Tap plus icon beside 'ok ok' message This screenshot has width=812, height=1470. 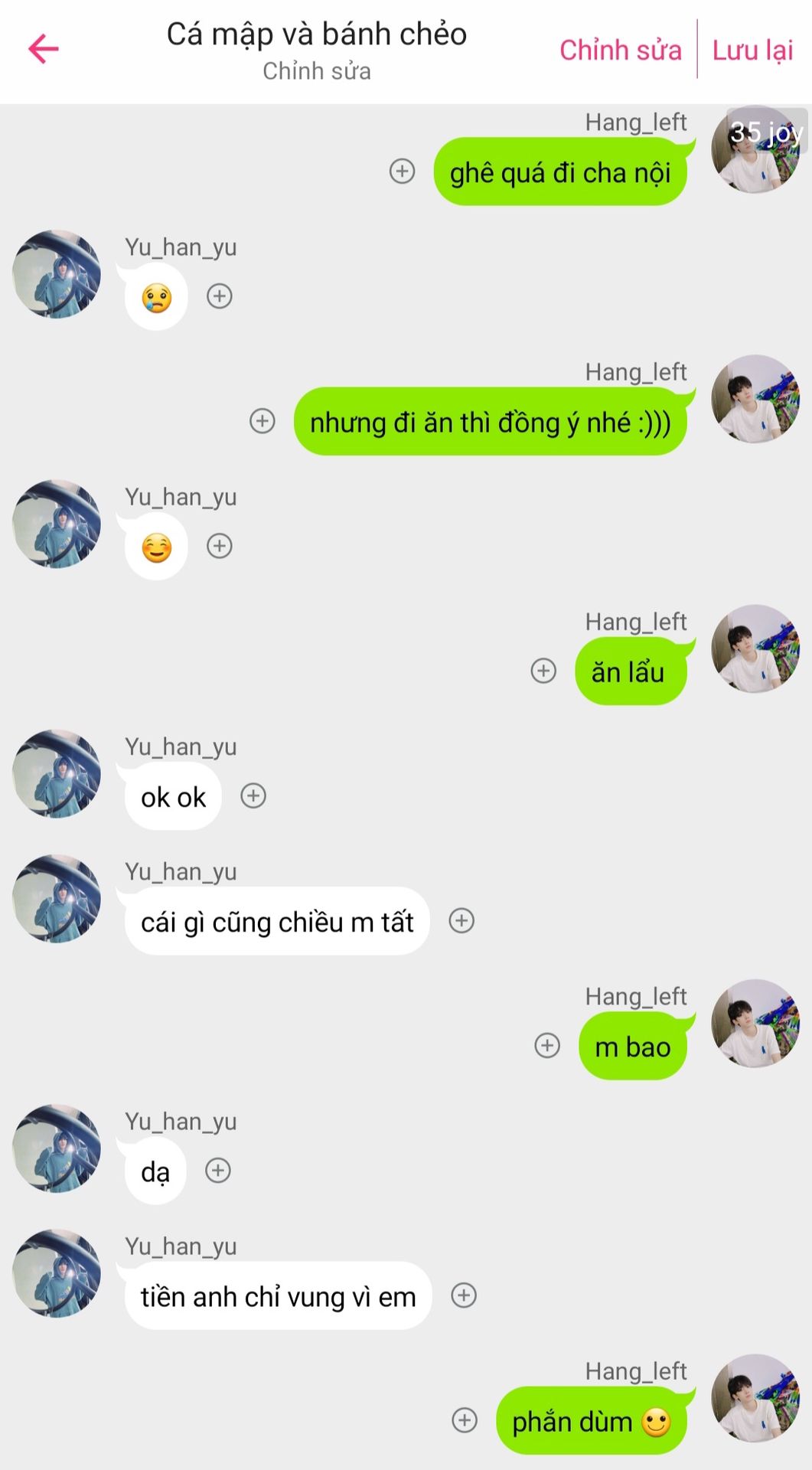[253, 795]
